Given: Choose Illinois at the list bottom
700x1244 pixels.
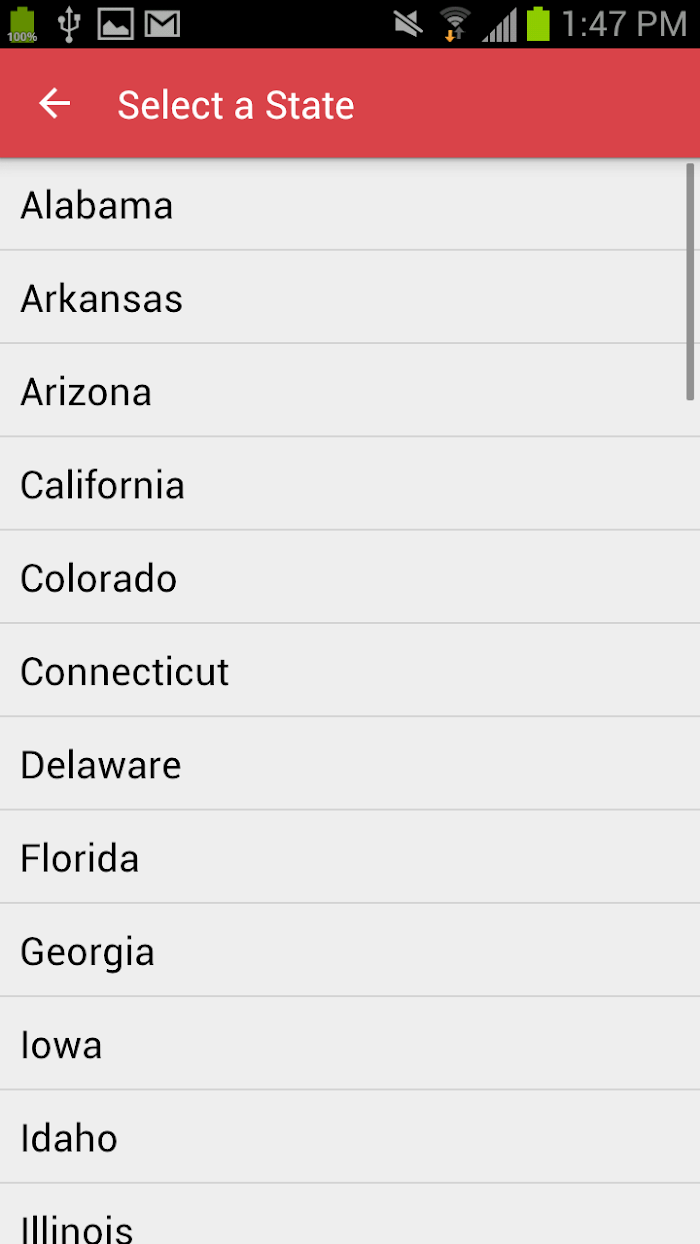Looking at the screenshot, I should (350, 1215).
